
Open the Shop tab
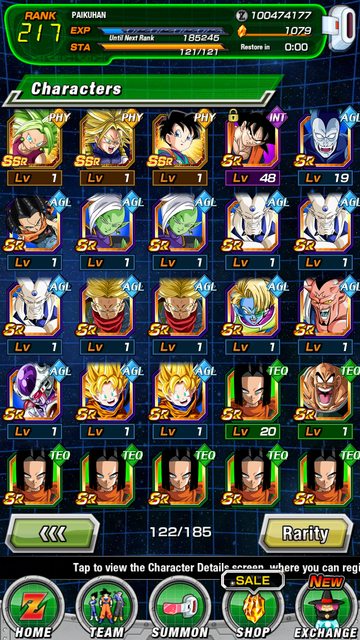click(253, 608)
